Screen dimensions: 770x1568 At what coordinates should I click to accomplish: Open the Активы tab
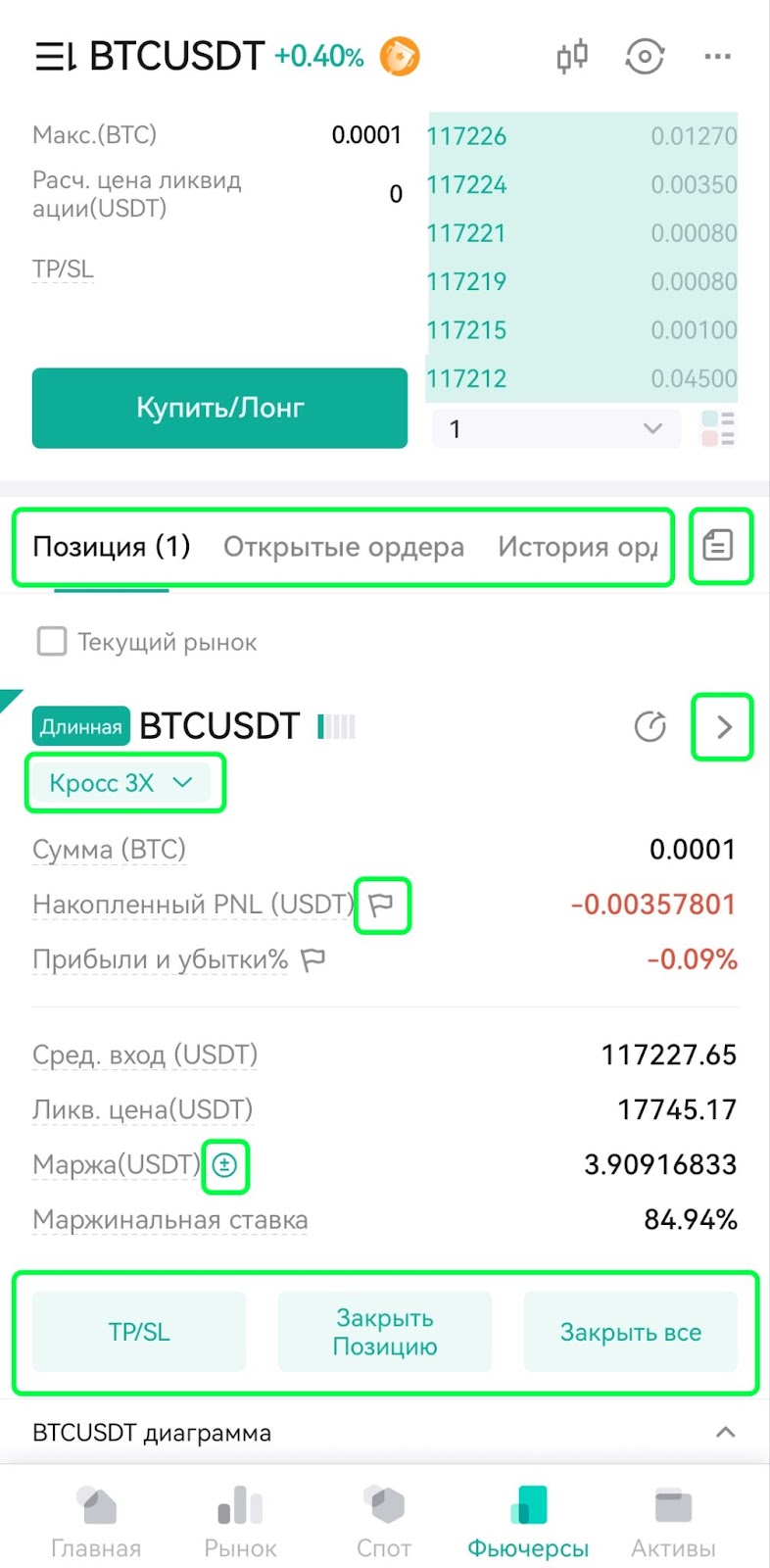click(673, 1522)
